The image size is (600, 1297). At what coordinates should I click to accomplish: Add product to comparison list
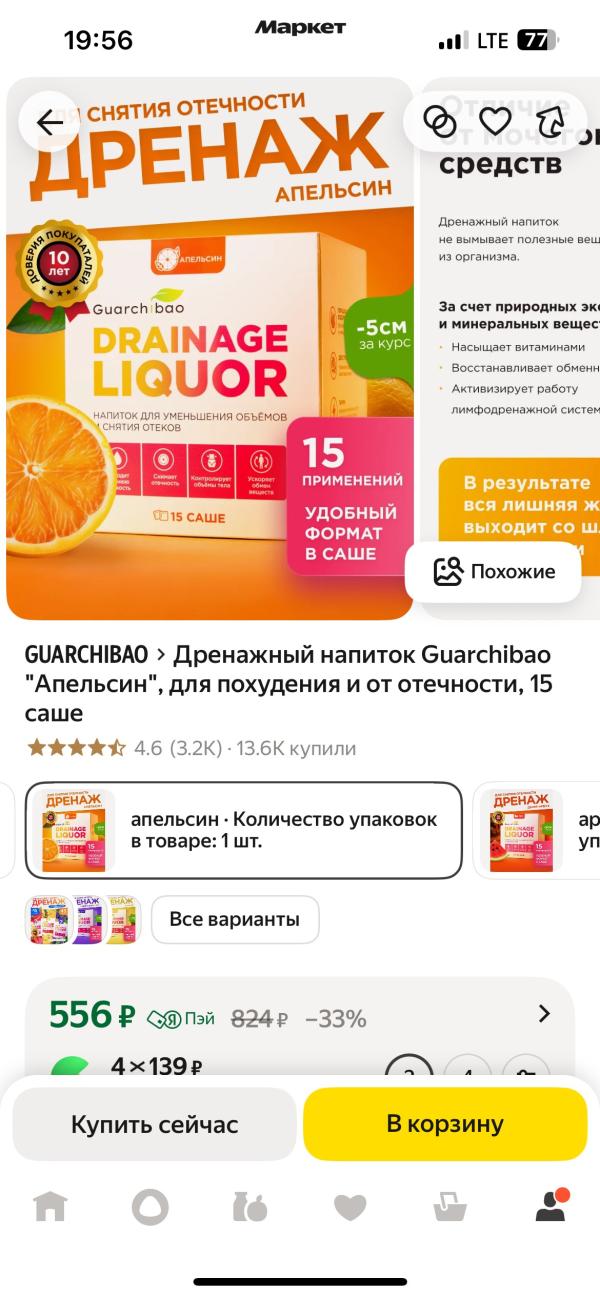(x=439, y=122)
